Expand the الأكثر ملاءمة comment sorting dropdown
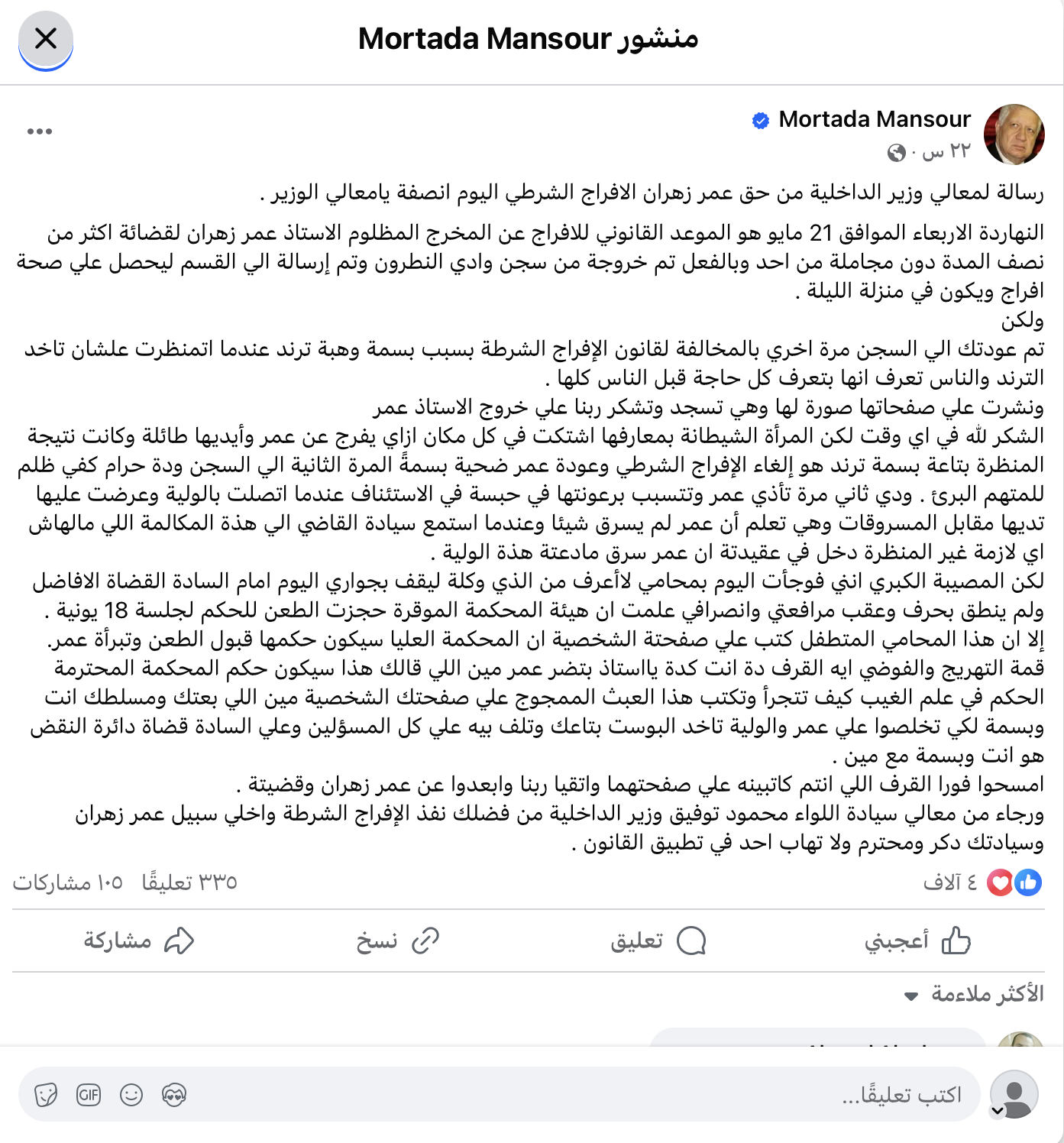The width and height of the screenshot is (1064, 1143). (x=974, y=994)
